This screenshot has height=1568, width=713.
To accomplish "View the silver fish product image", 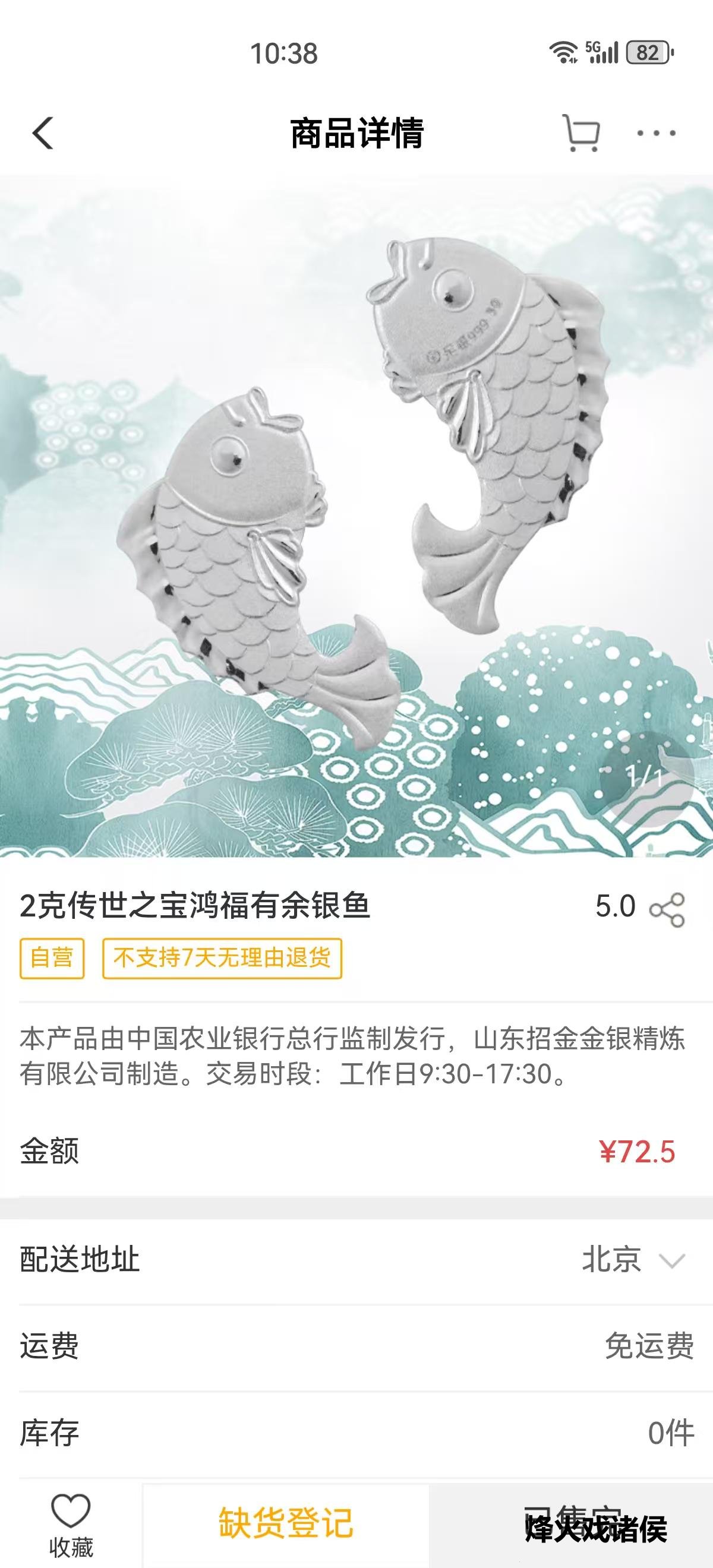I will 356,516.
